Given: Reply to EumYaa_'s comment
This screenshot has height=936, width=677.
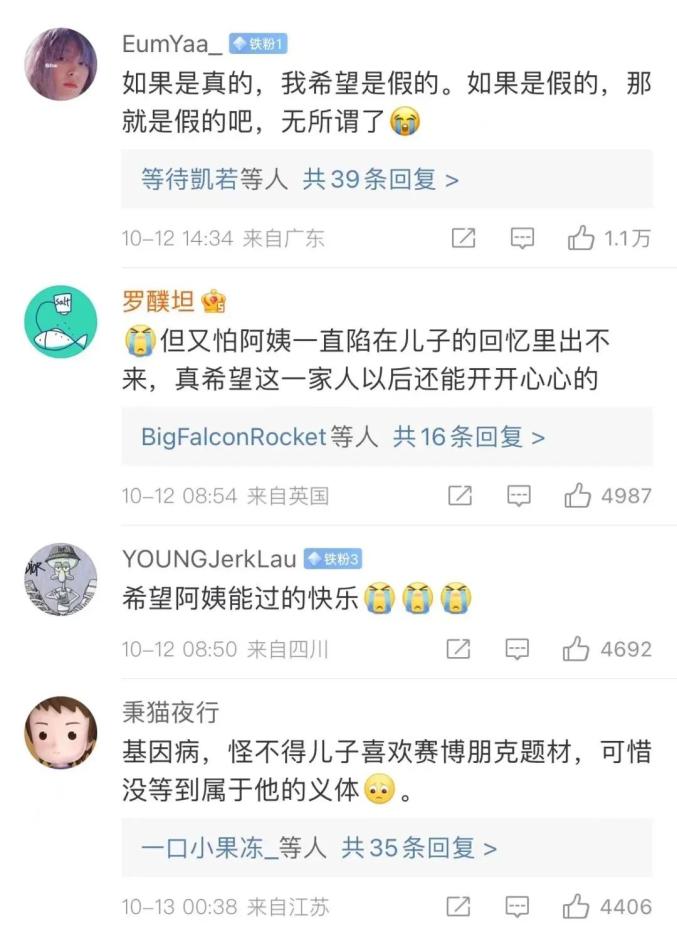Looking at the screenshot, I should coord(522,238).
